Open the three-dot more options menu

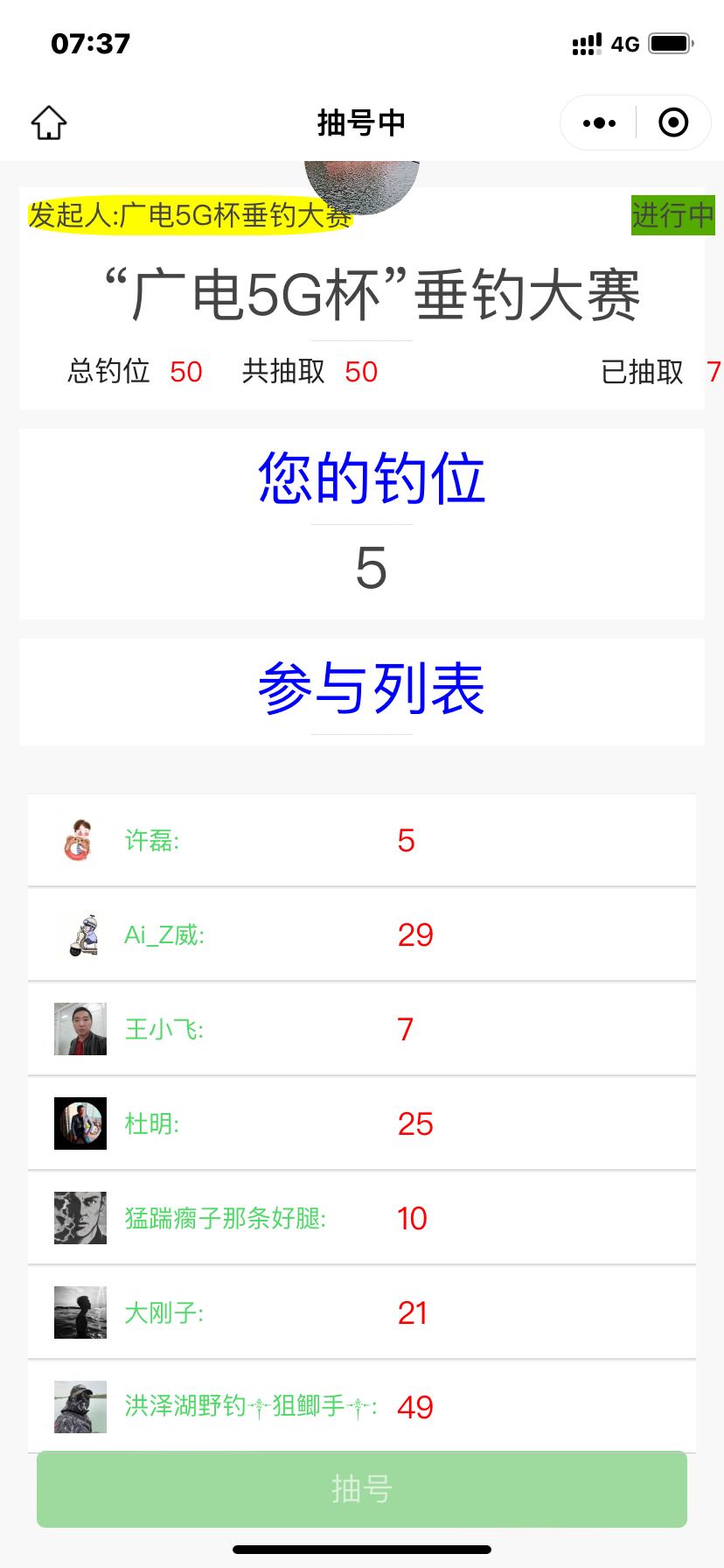click(599, 122)
